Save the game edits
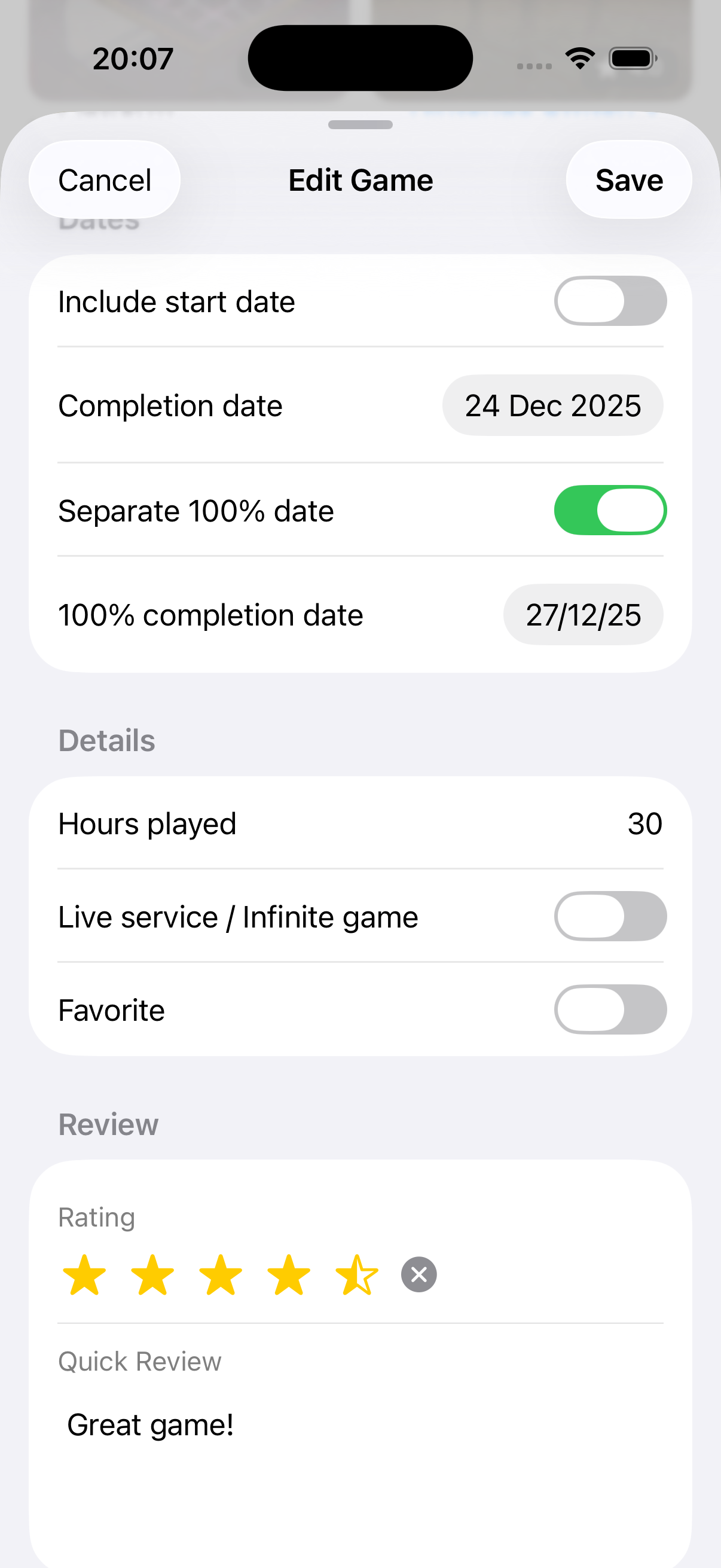721x1568 pixels. pos(628,180)
